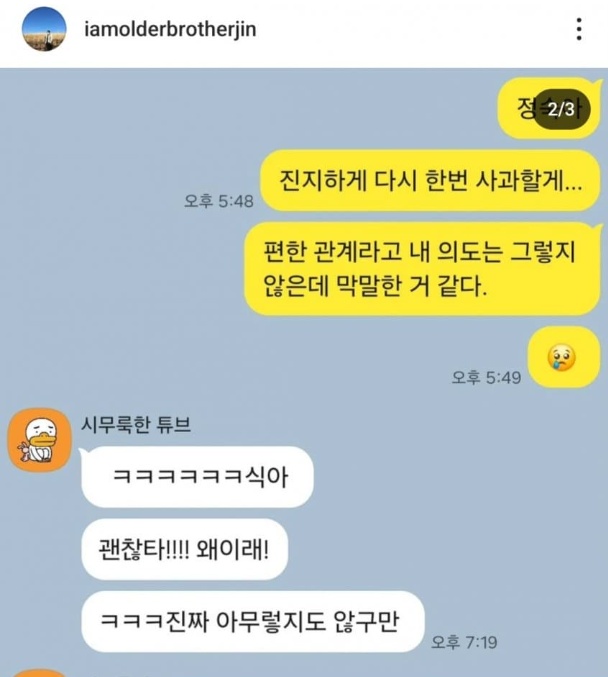The width and height of the screenshot is (608, 677).
Task: Open iamolderbrotherjin's profile picture
Action: tap(43, 30)
